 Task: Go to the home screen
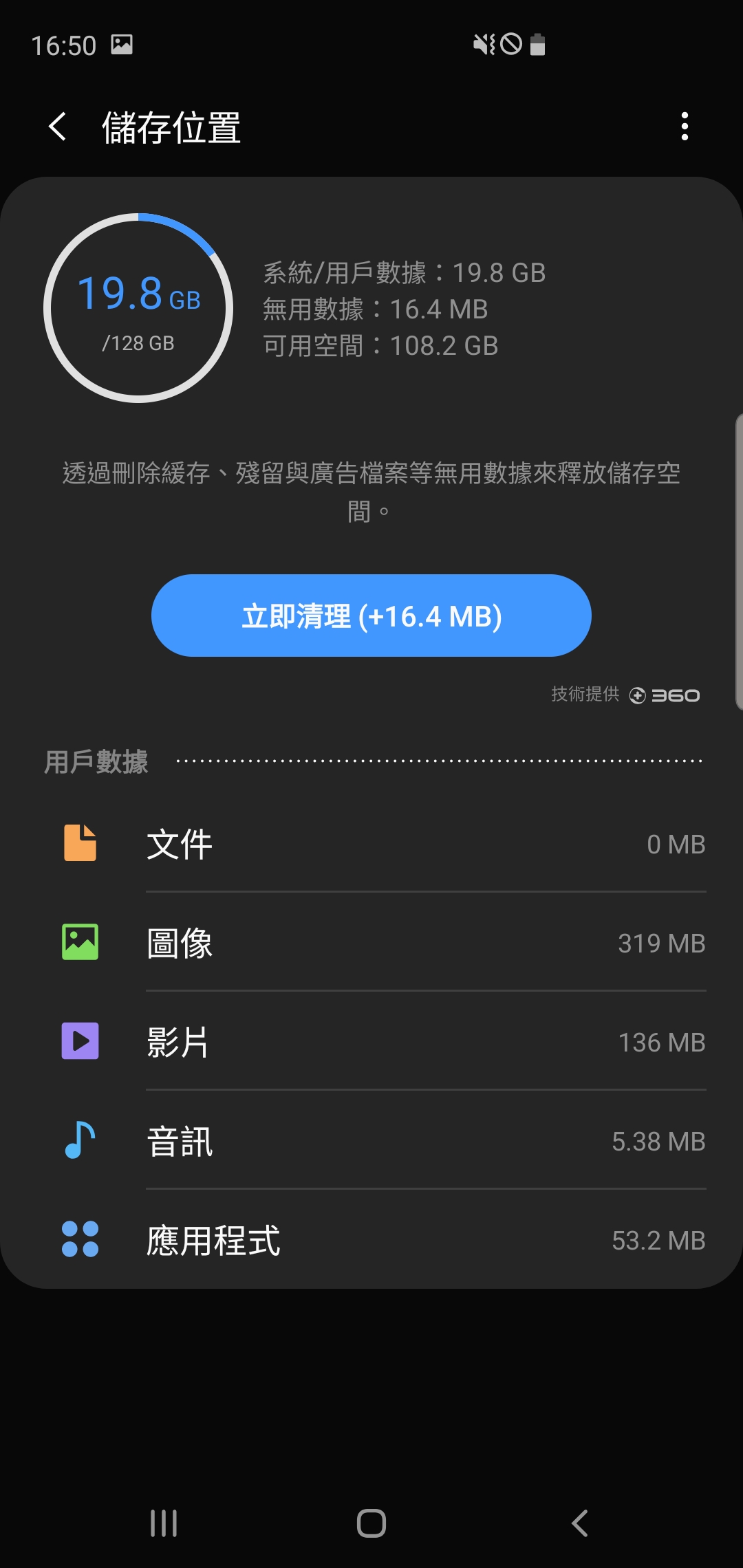pos(371,1523)
